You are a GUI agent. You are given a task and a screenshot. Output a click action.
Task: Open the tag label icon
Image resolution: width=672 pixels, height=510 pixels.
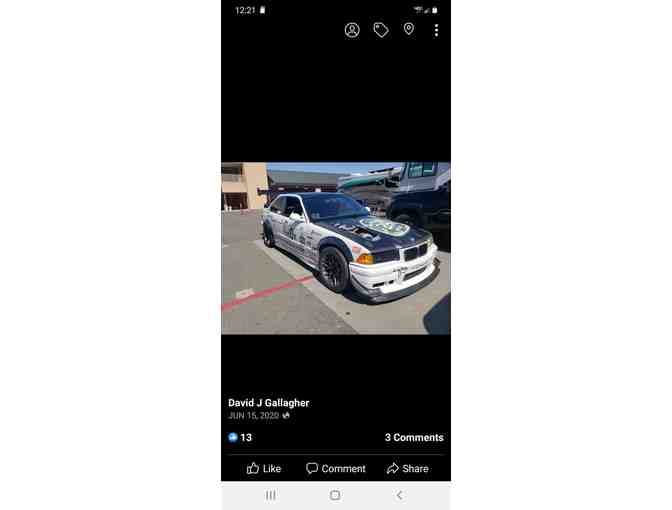click(381, 30)
